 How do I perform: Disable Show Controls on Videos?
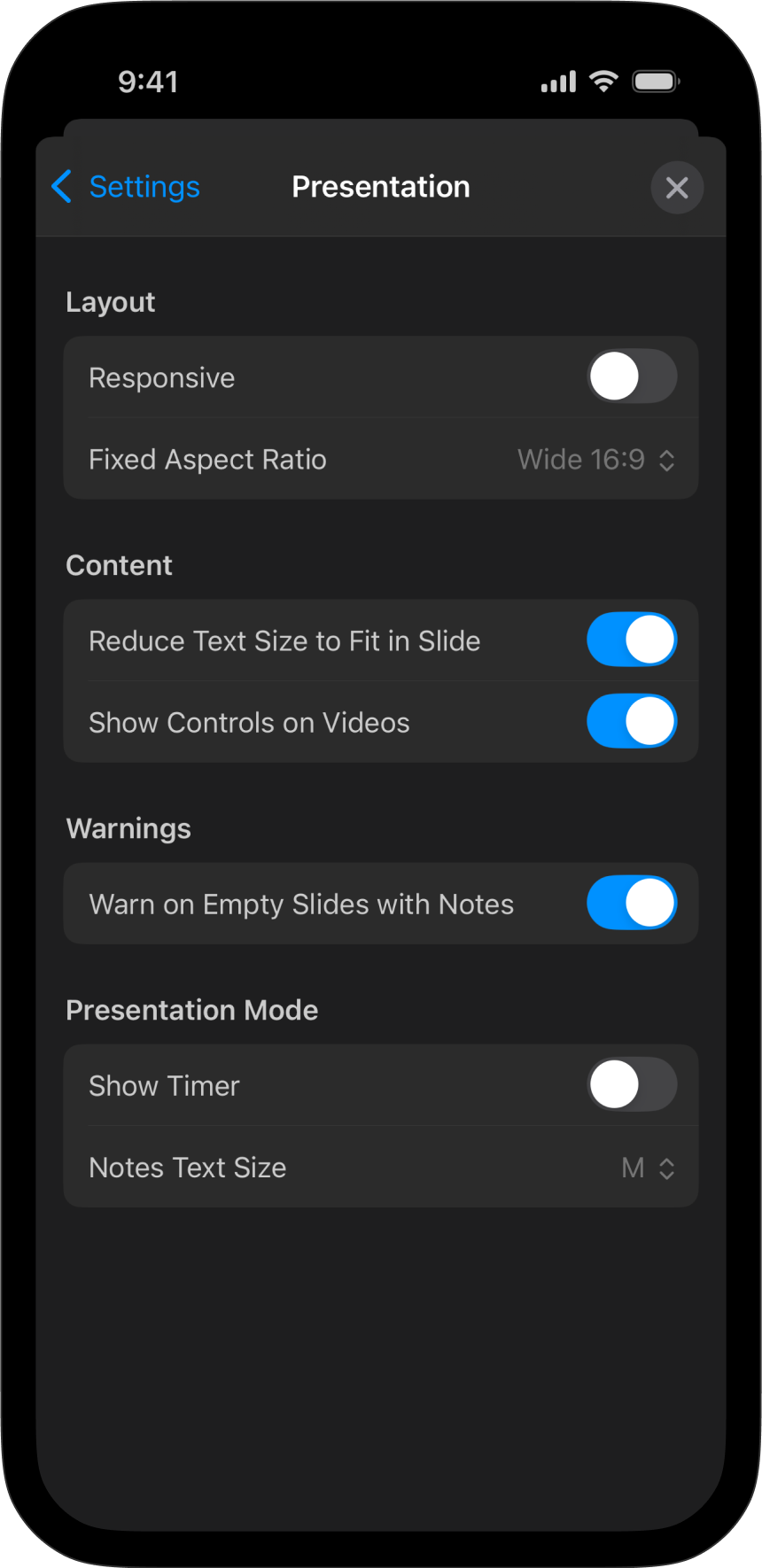pos(632,721)
